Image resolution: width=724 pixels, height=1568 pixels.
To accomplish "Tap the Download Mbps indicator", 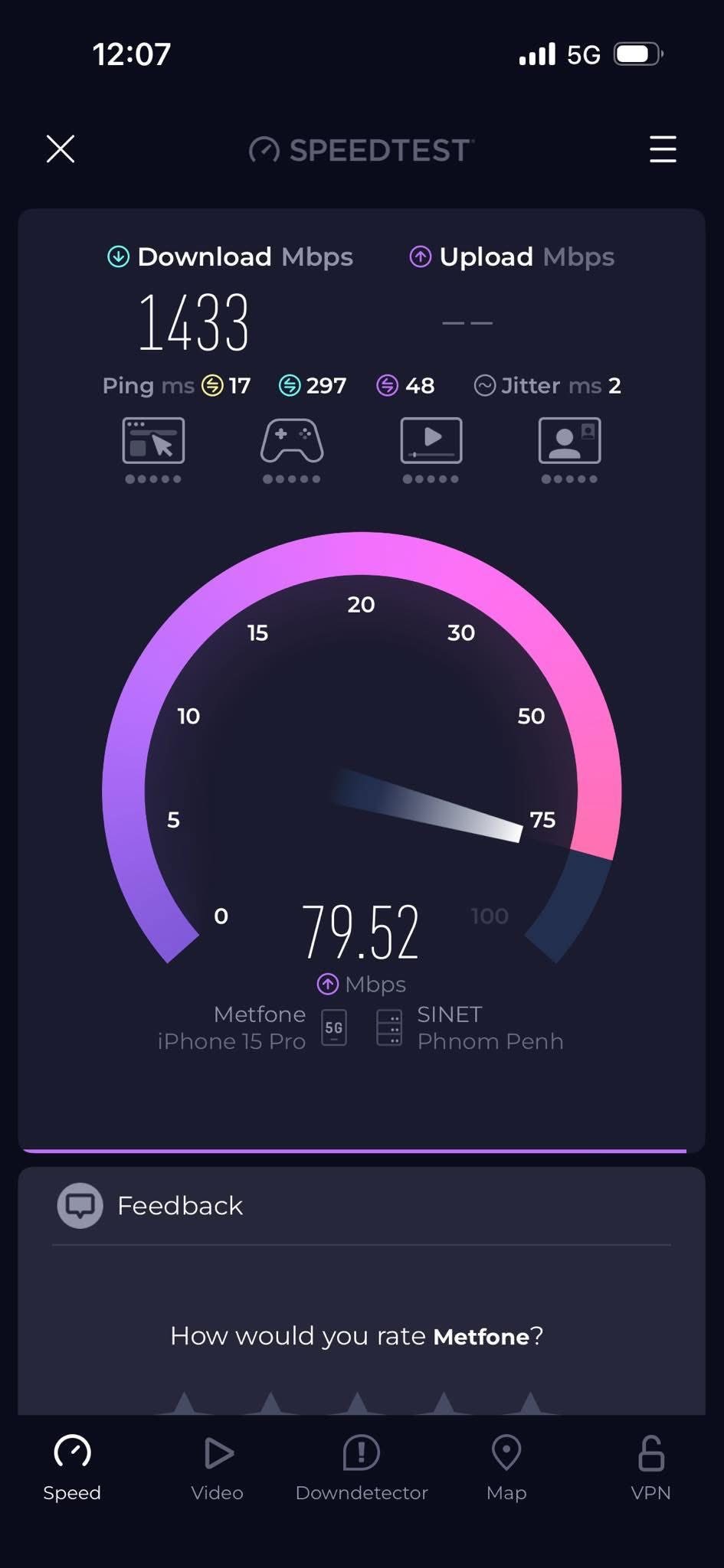I will tap(230, 256).
